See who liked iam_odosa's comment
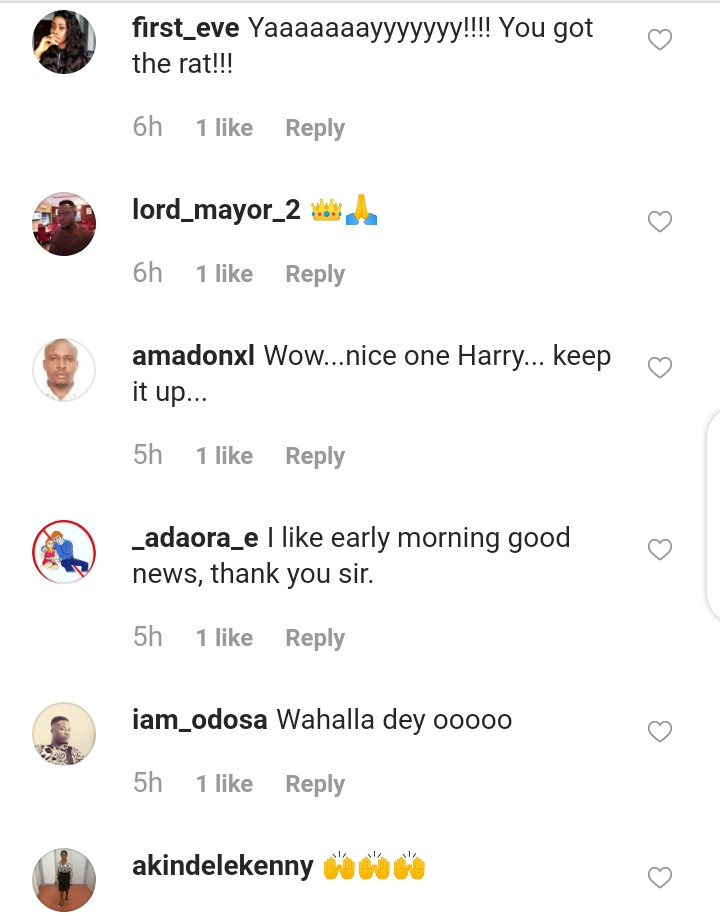Image resolution: width=720 pixels, height=914 pixels. 224,784
